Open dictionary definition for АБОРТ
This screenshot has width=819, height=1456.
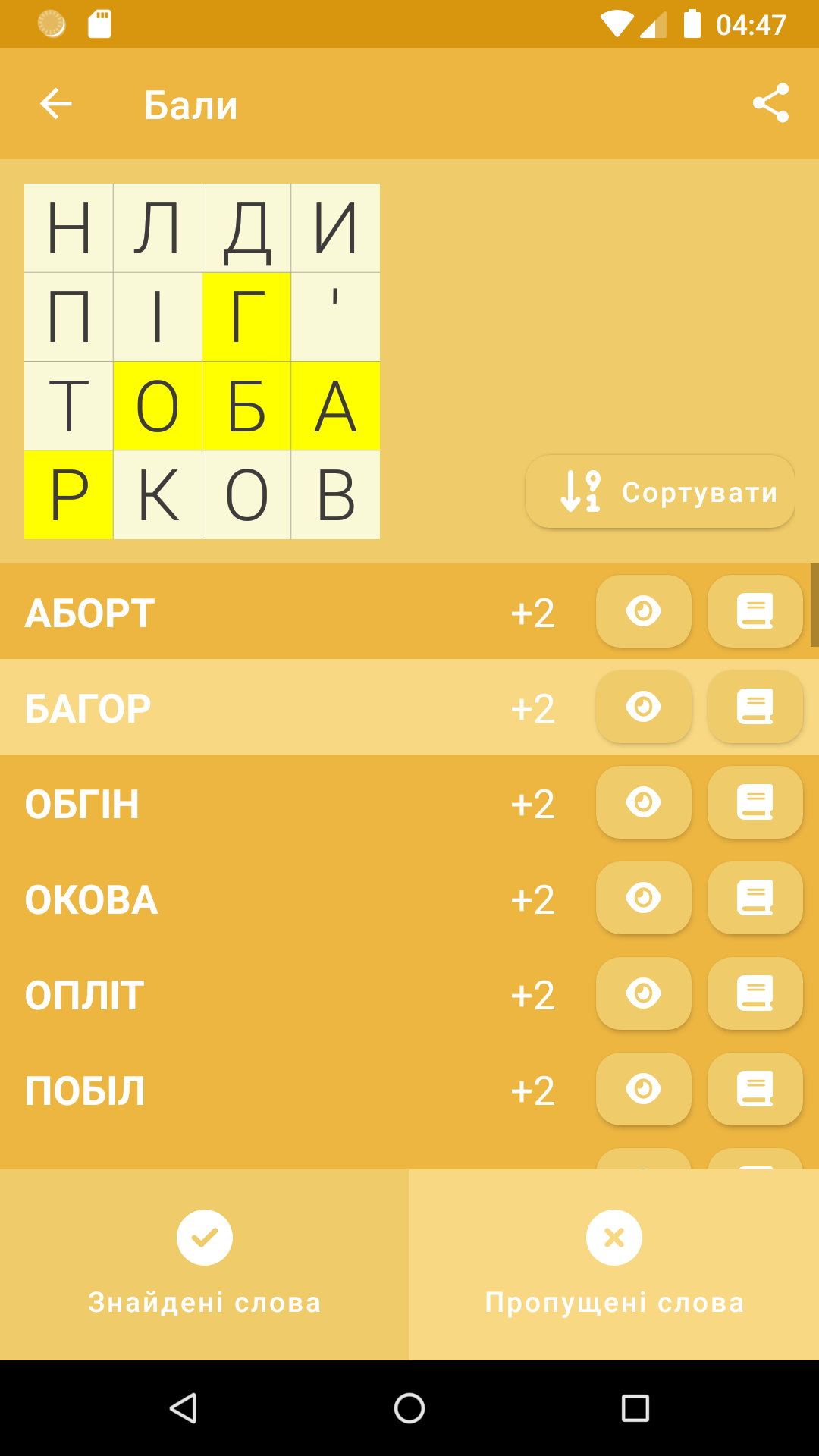(755, 611)
